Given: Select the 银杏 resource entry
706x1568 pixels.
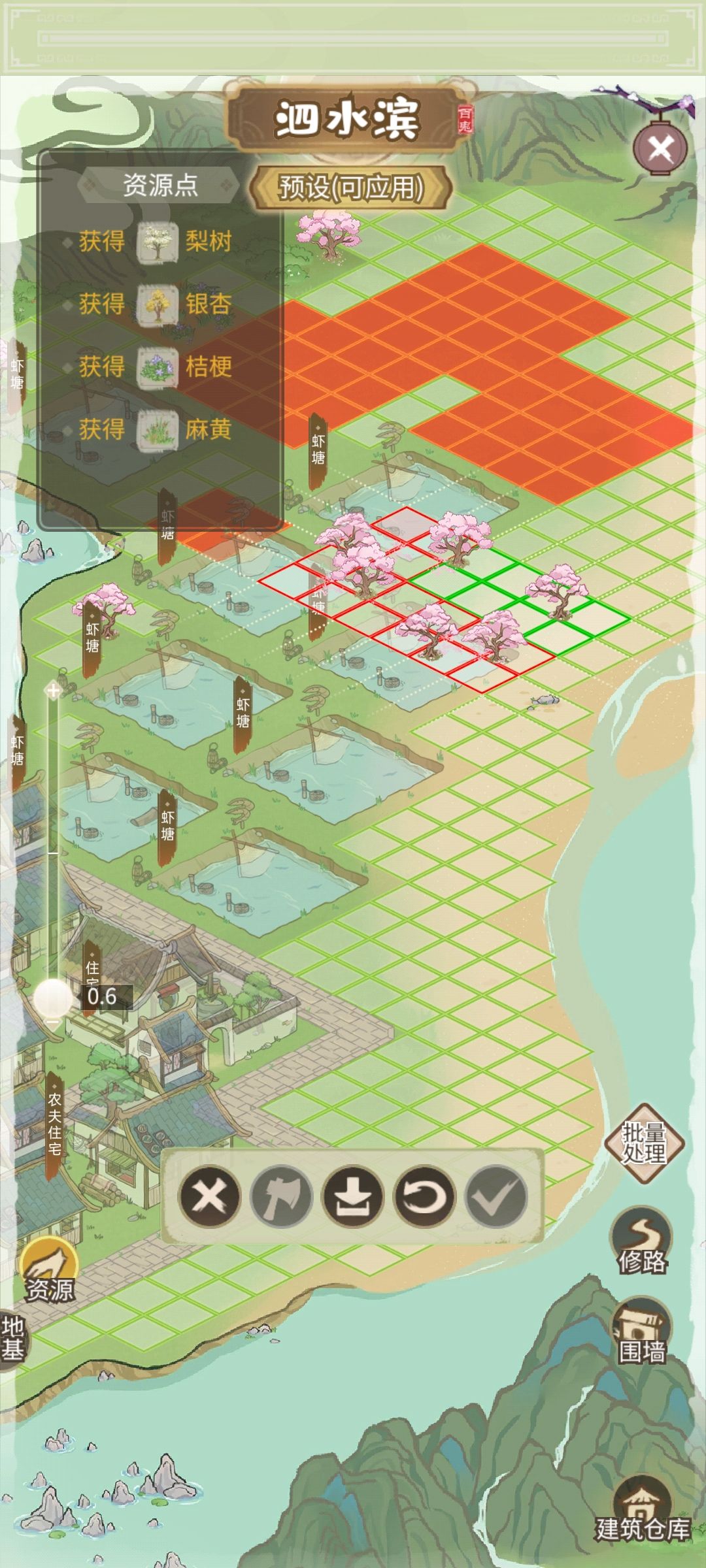Looking at the screenshot, I should click(157, 304).
